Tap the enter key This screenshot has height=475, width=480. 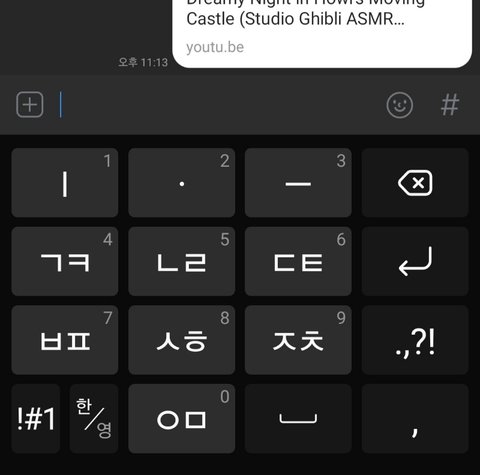coord(415,261)
